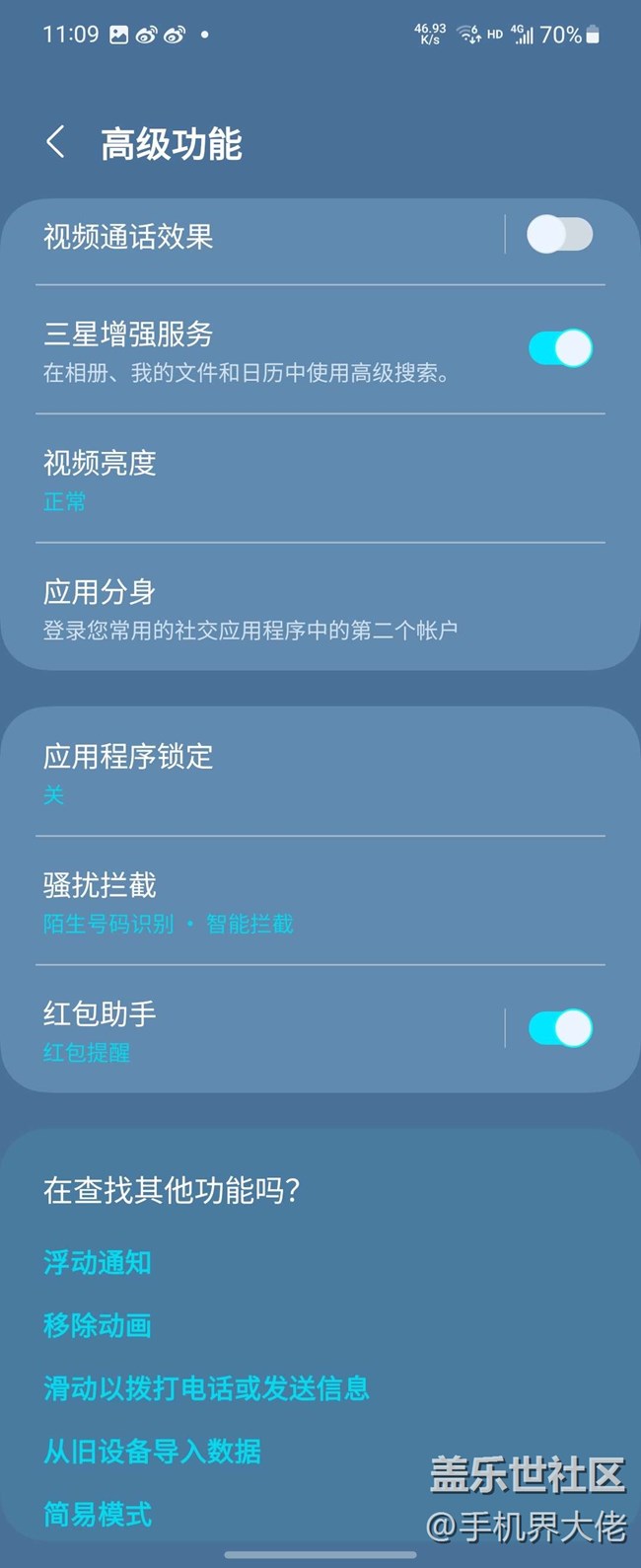Viewport: 641px width, 1568px height.
Task: Open 应用程序锁定 settings
Action: 296,773
